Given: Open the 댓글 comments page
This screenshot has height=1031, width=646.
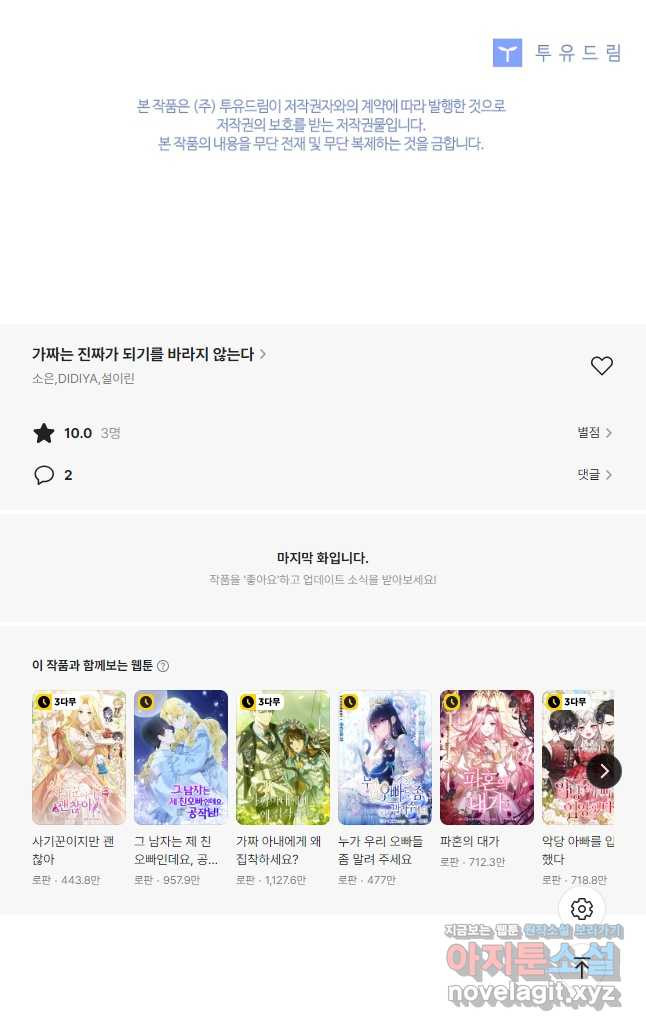Looking at the screenshot, I should click(x=594, y=475).
